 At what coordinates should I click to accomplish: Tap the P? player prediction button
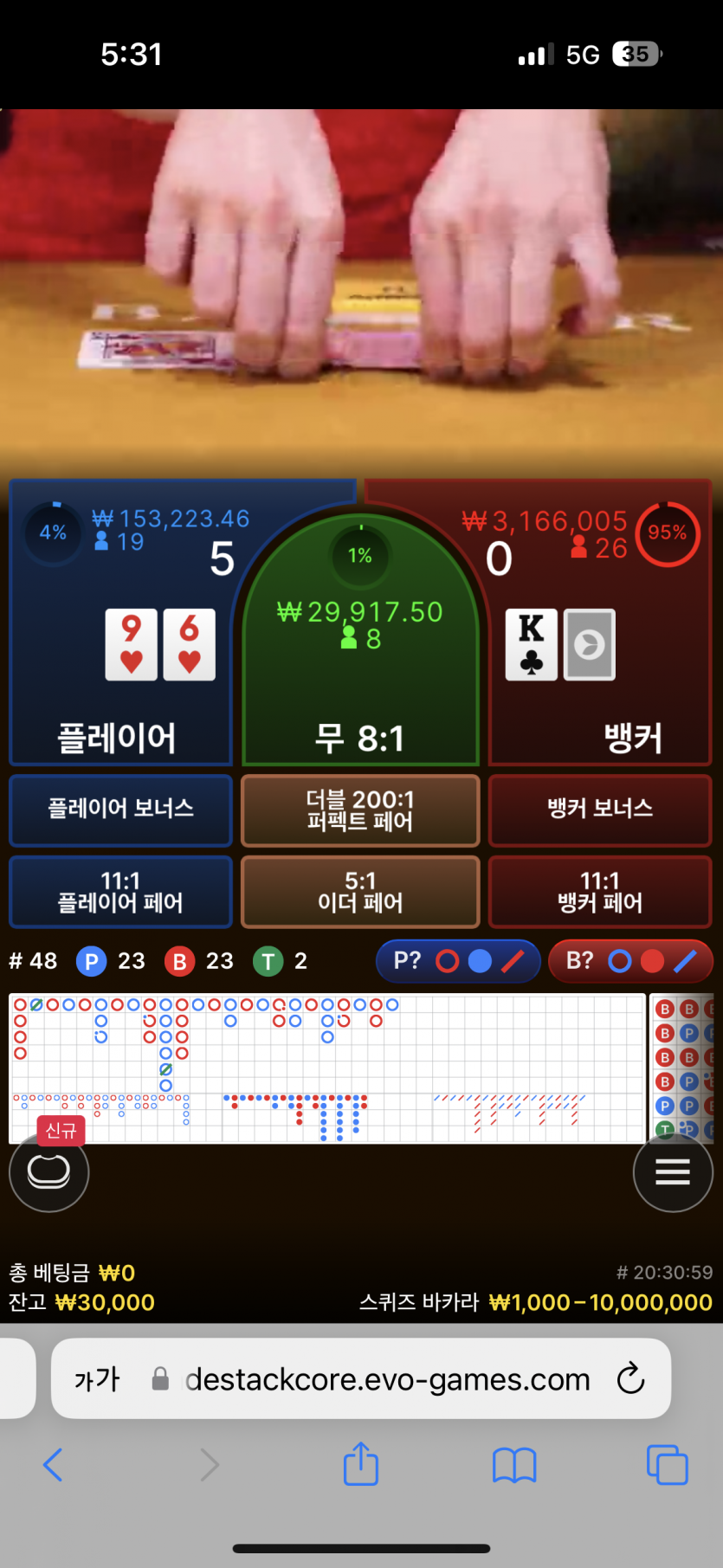click(x=458, y=961)
